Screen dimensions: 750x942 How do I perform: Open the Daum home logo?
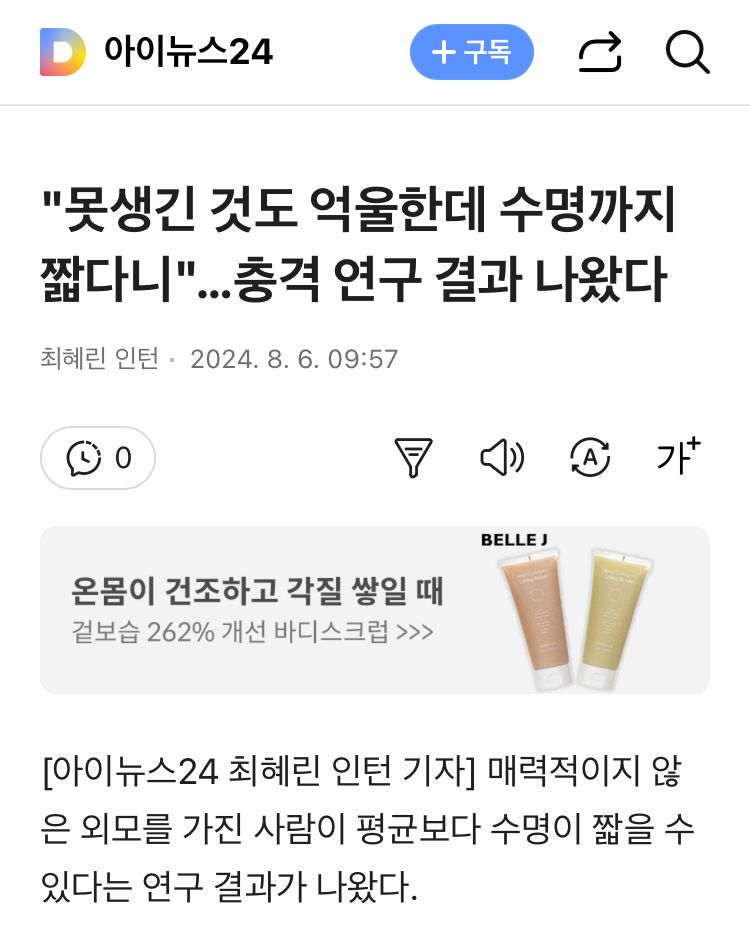coord(63,52)
